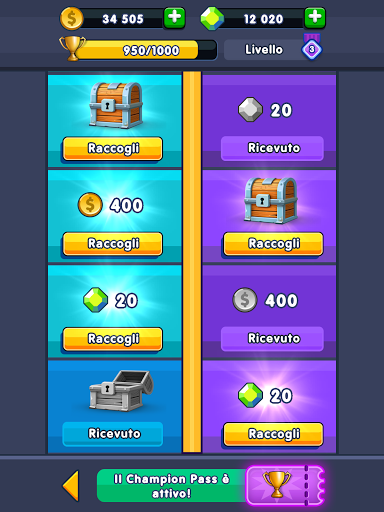
Task: Open the Champion Pass trophy ticket
Action: pyautogui.click(x=285, y=485)
